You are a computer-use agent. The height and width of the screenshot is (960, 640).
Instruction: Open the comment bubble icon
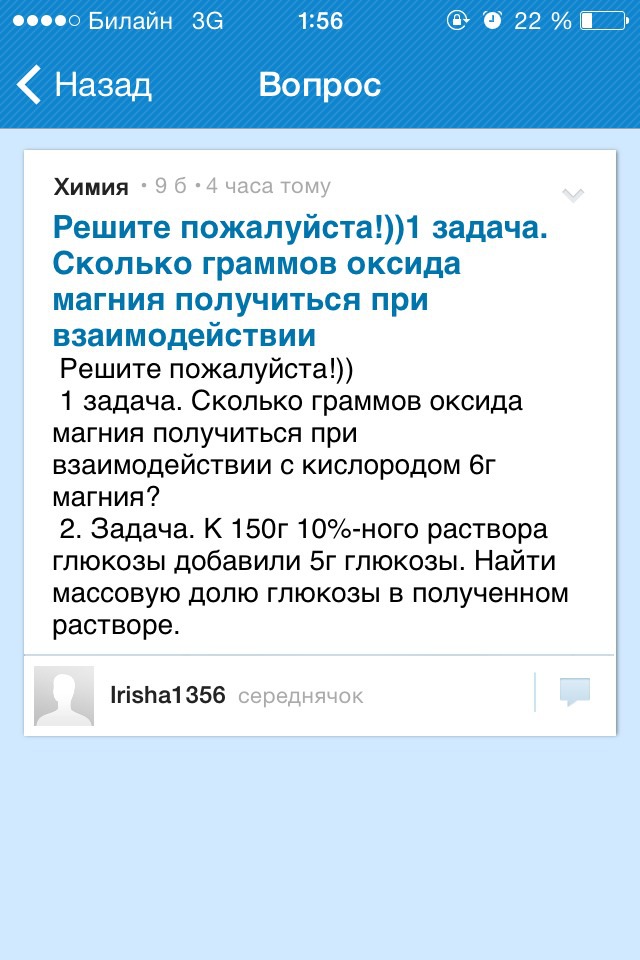[x=574, y=692]
